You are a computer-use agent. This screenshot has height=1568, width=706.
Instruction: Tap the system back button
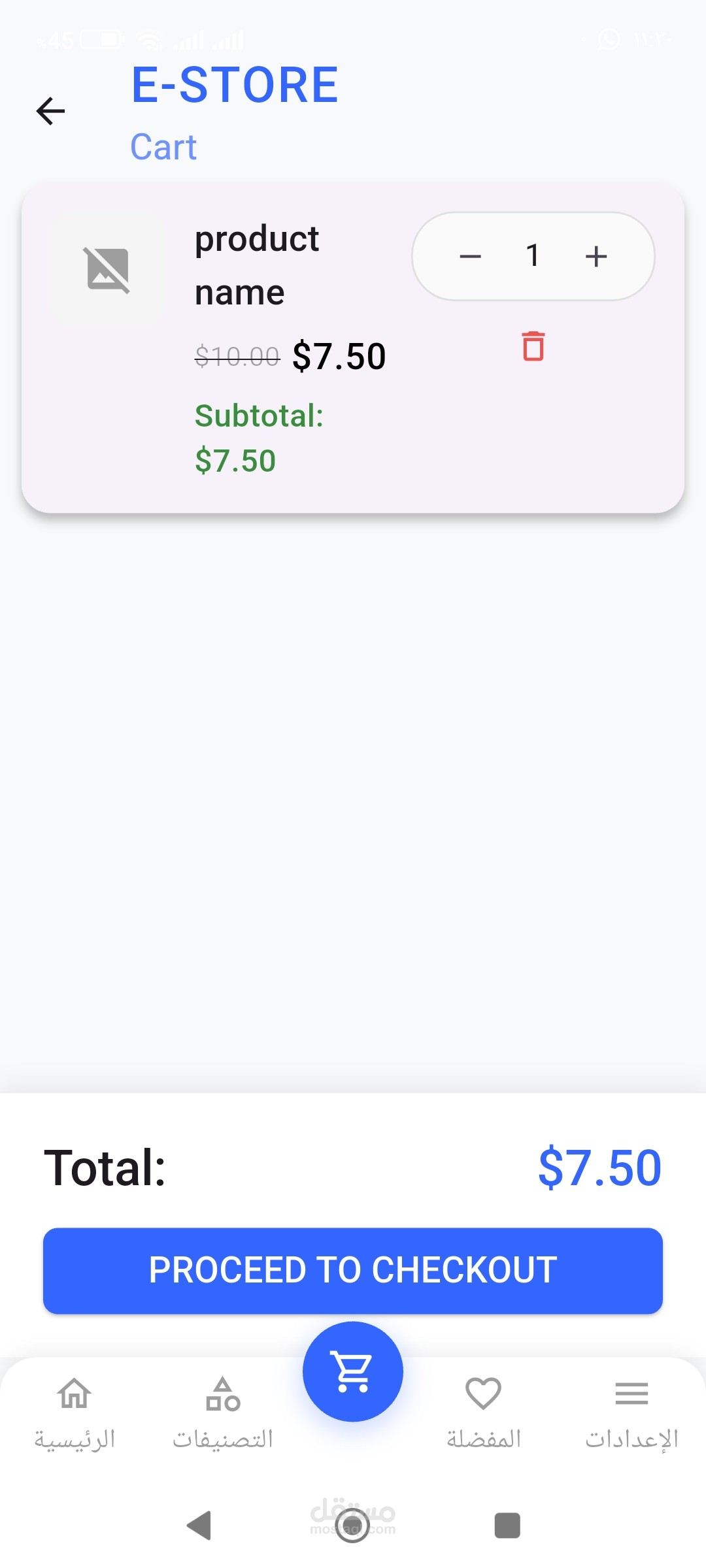tap(199, 1526)
